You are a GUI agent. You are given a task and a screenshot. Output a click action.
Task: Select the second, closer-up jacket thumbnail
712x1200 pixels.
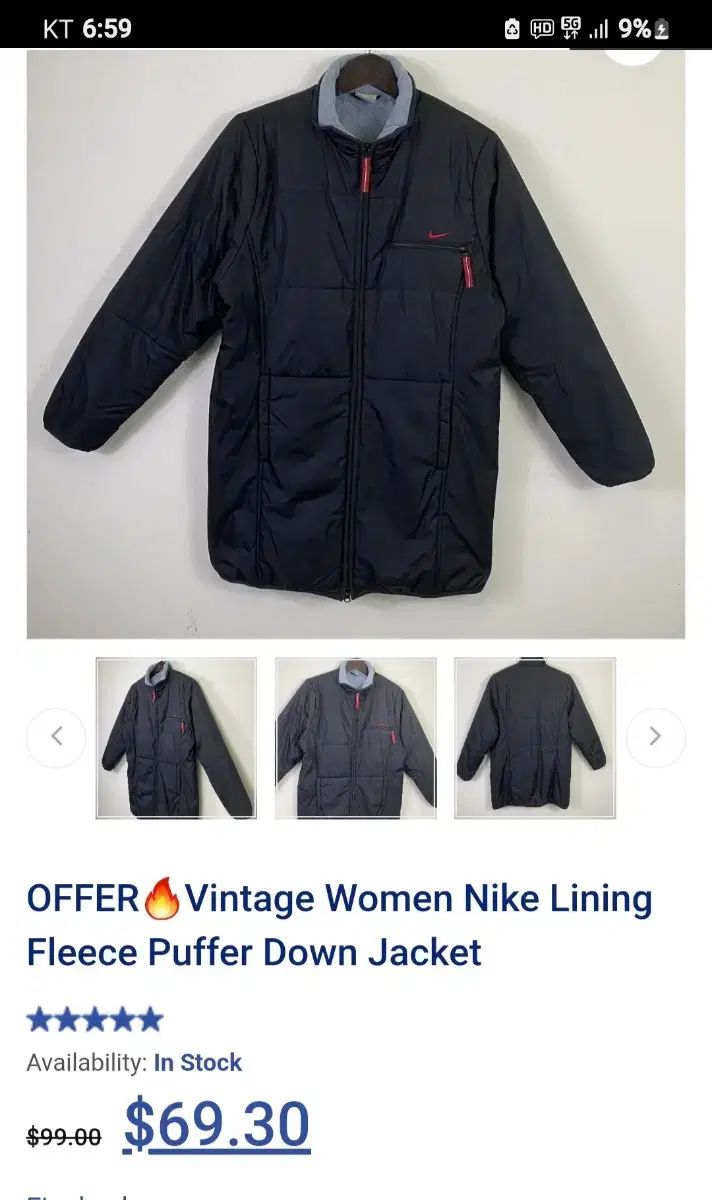tap(356, 738)
